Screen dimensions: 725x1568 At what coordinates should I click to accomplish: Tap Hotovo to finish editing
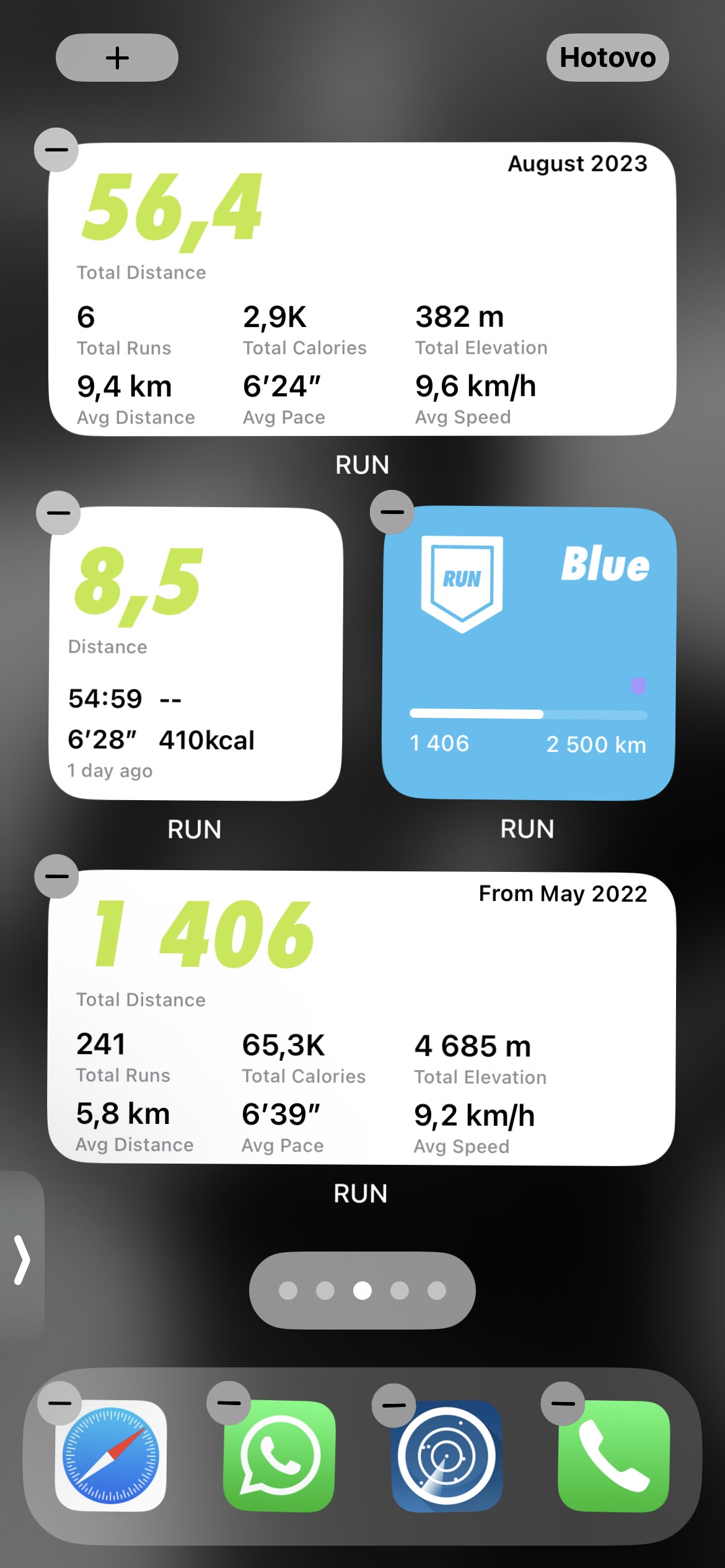[x=607, y=58]
